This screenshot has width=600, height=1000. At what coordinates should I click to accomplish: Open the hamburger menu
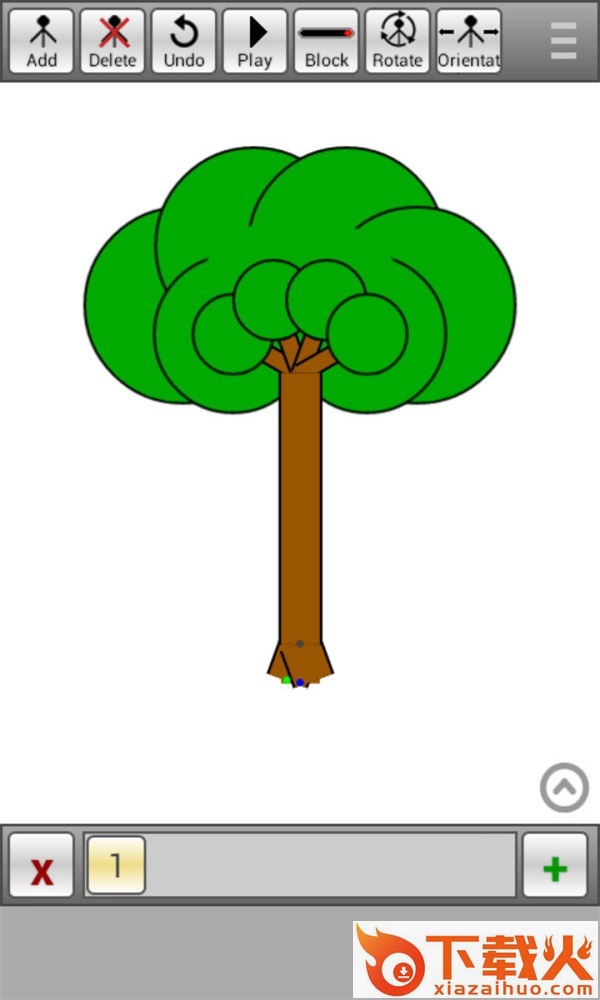(x=563, y=40)
